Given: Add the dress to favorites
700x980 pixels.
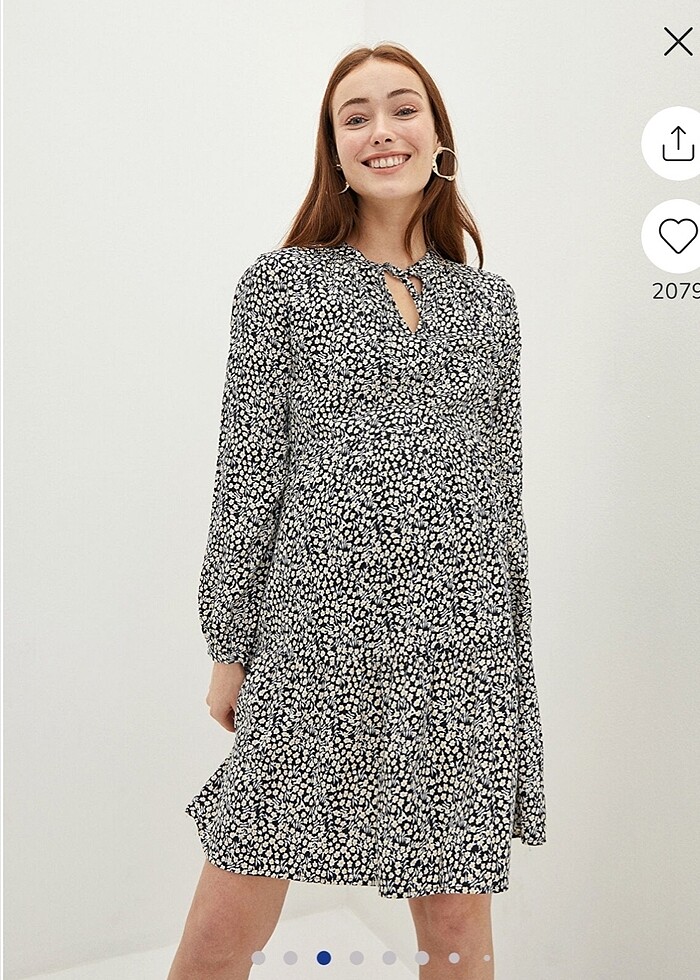Looking at the screenshot, I should pyautogui.click(x=677, y=236).
